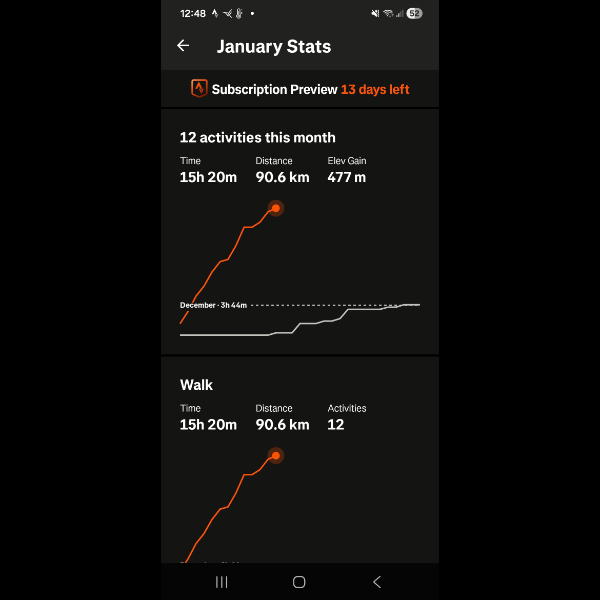Open the system recent apps view
Screen dimensions: 600x600
tap(222, 581)
